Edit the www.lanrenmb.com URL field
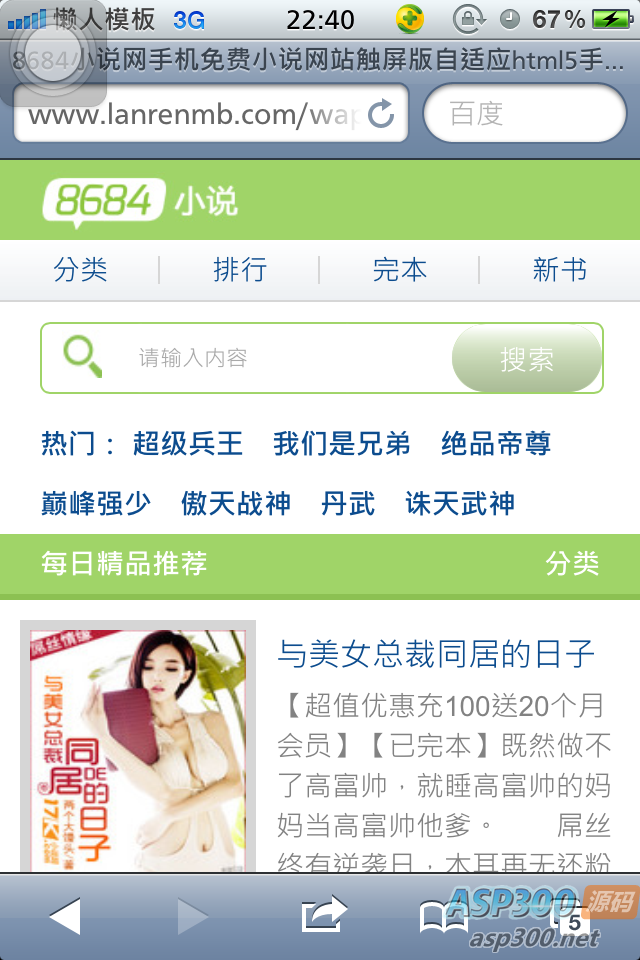 point(190,115)
